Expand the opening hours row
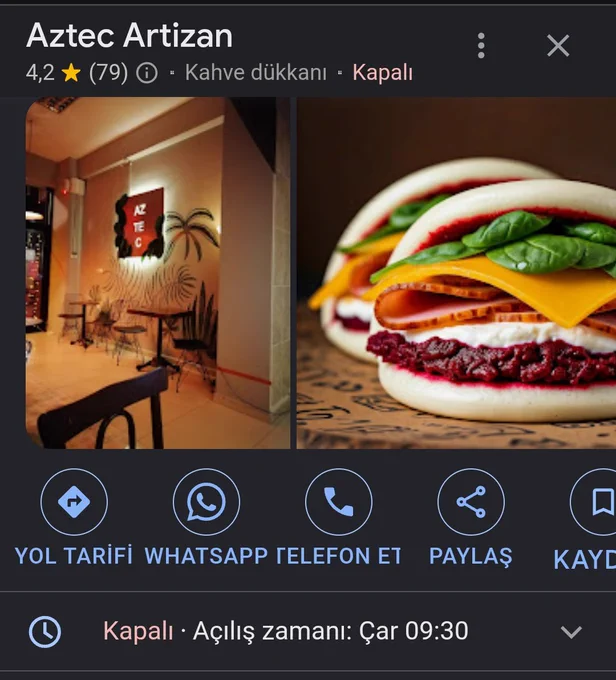616x680 pixels. coord(308,631)
